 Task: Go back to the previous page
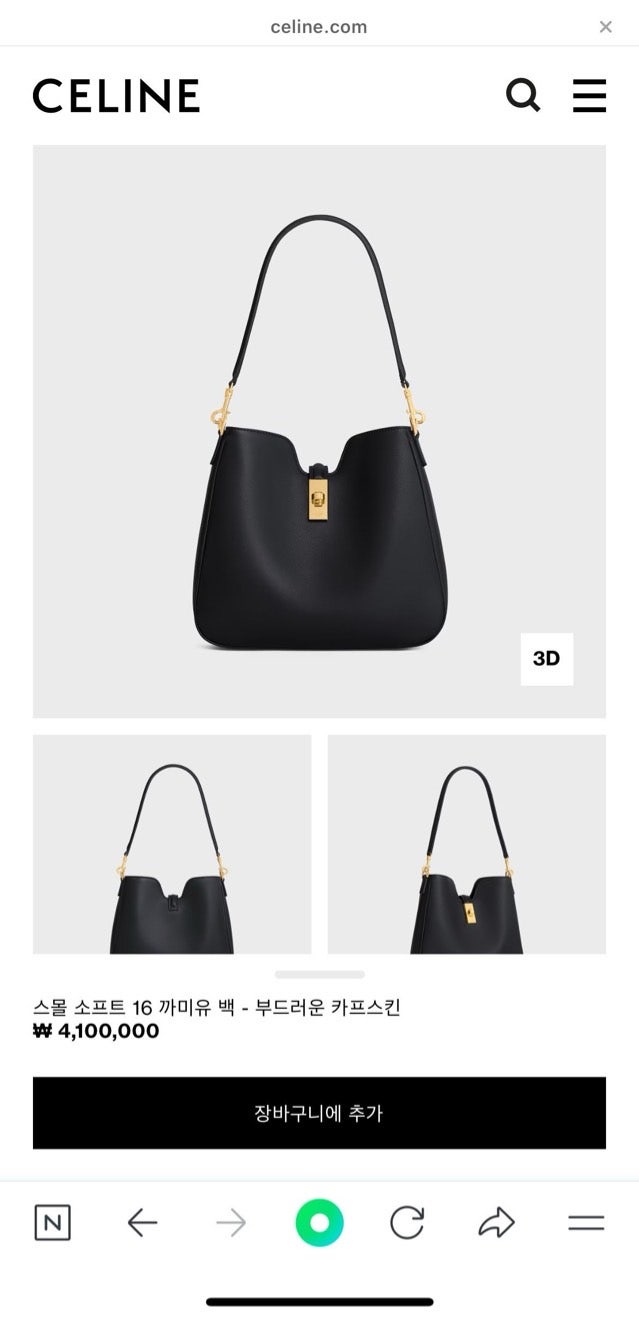point(142,1222)
